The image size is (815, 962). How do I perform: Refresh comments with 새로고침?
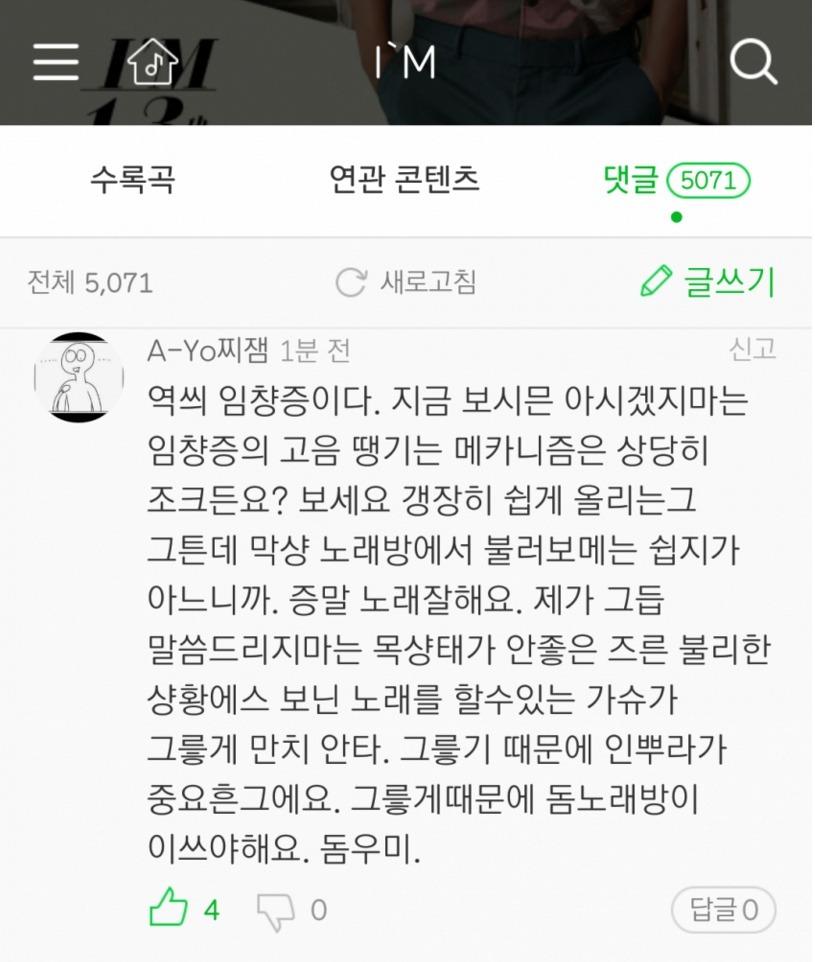[x=406, y=282]
